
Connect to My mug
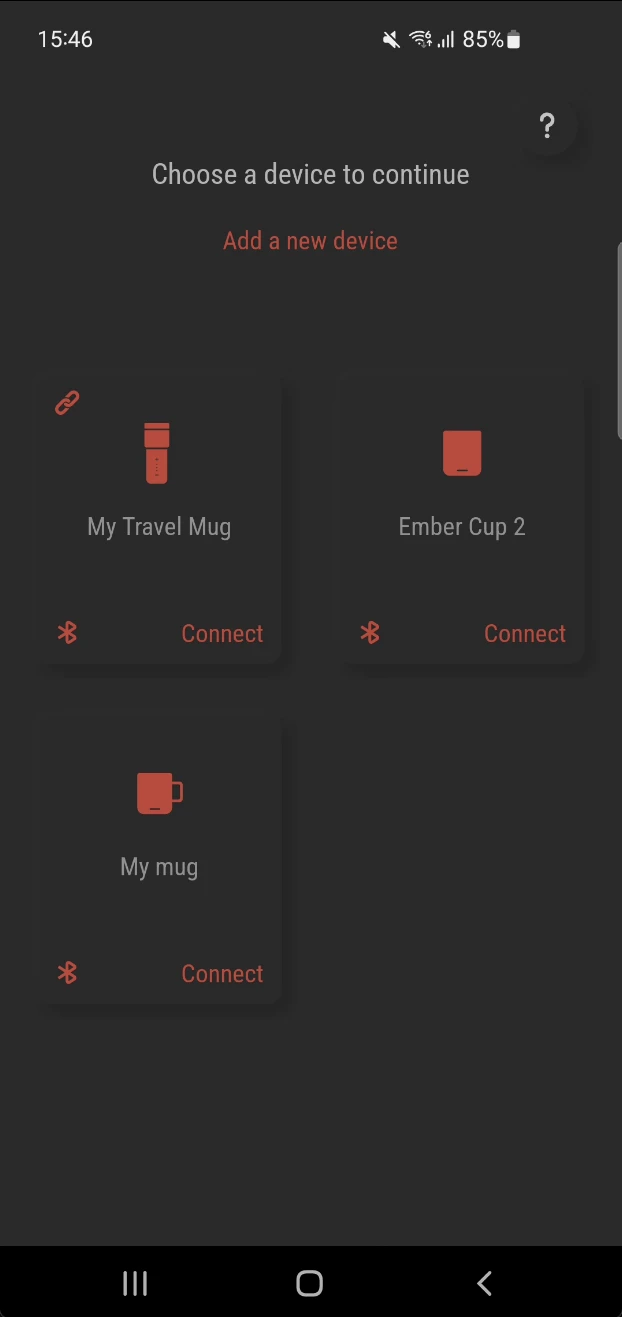222,973
